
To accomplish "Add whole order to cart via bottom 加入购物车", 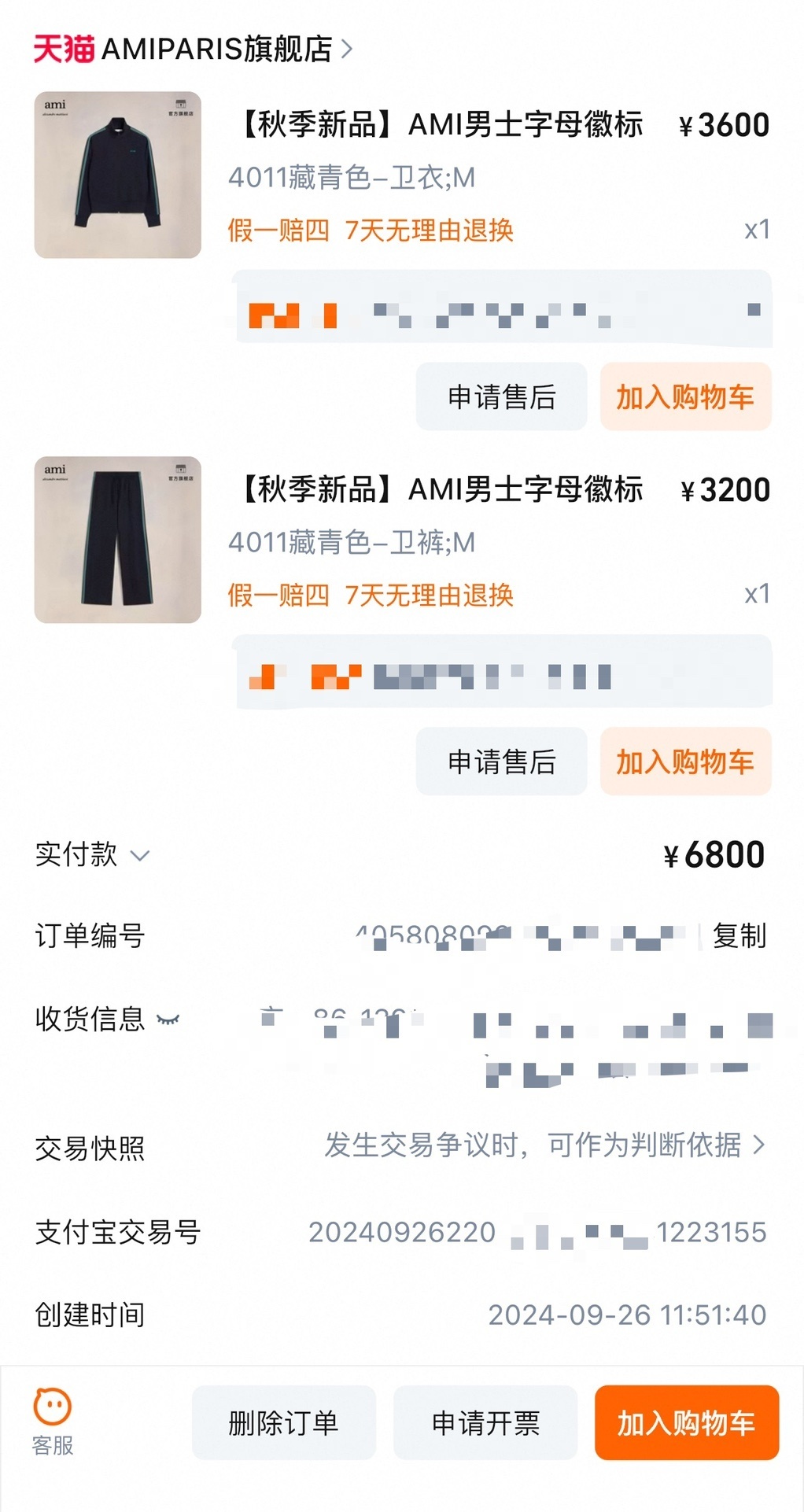I will pyautogui.click(x=686, y=1422).
